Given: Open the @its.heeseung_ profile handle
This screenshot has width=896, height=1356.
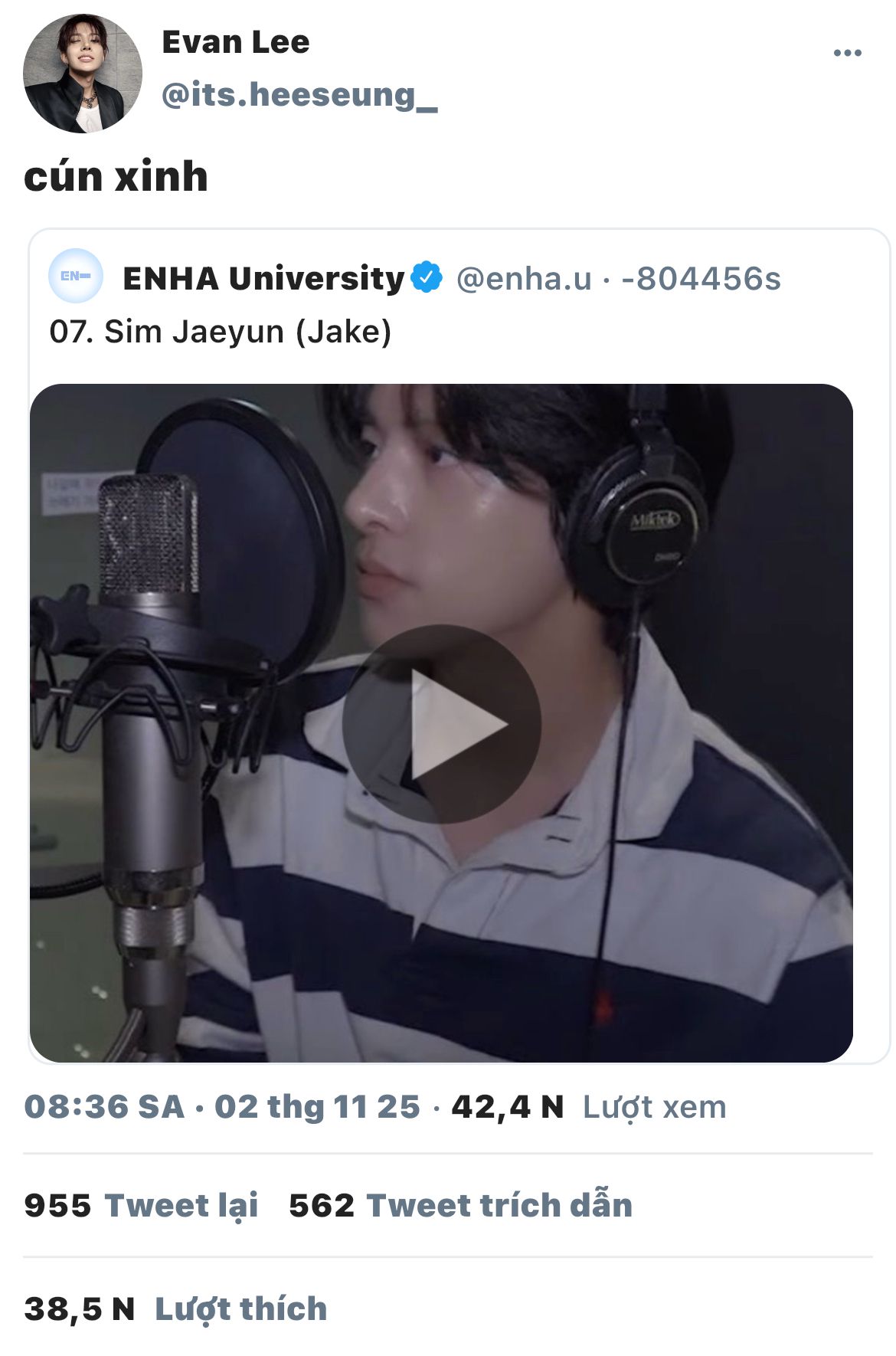Looking at the screenshot, I should [299, 95].
